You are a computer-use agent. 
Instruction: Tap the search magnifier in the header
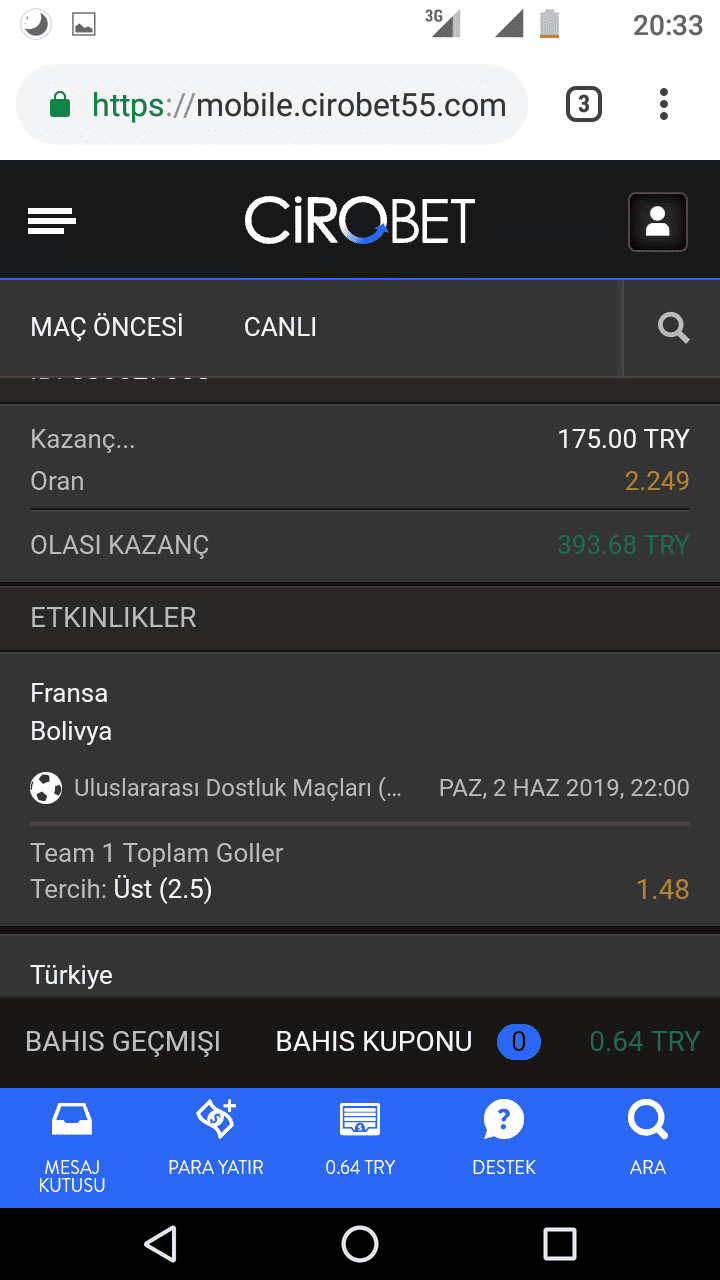pos(673,327)
